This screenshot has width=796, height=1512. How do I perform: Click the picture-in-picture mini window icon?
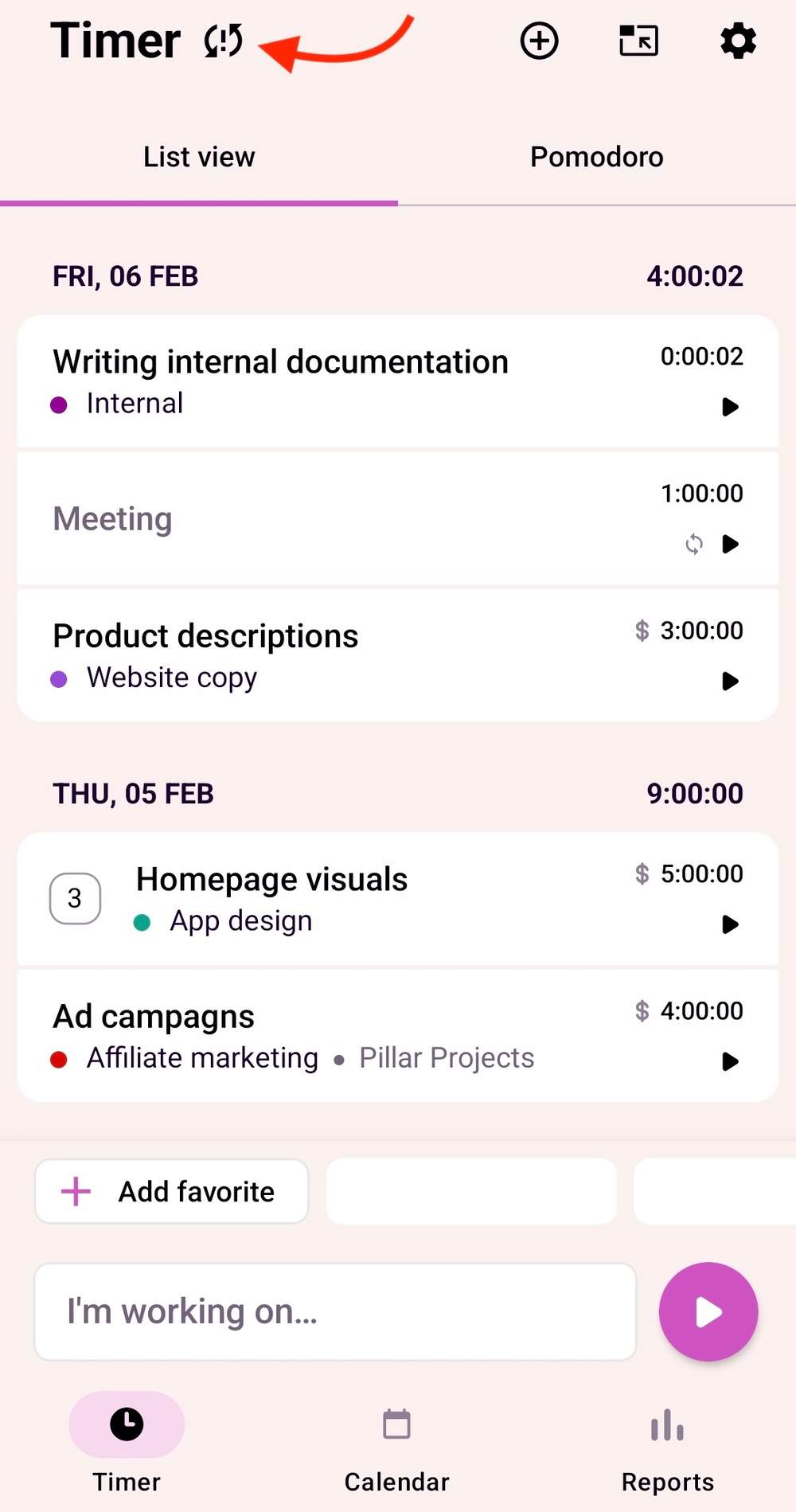636,41
